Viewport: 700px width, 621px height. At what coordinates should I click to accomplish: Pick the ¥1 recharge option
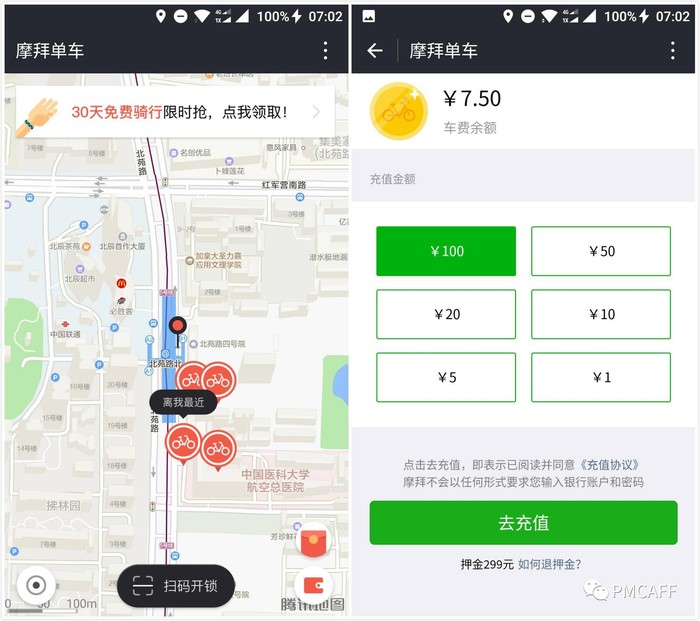point(601,377)
